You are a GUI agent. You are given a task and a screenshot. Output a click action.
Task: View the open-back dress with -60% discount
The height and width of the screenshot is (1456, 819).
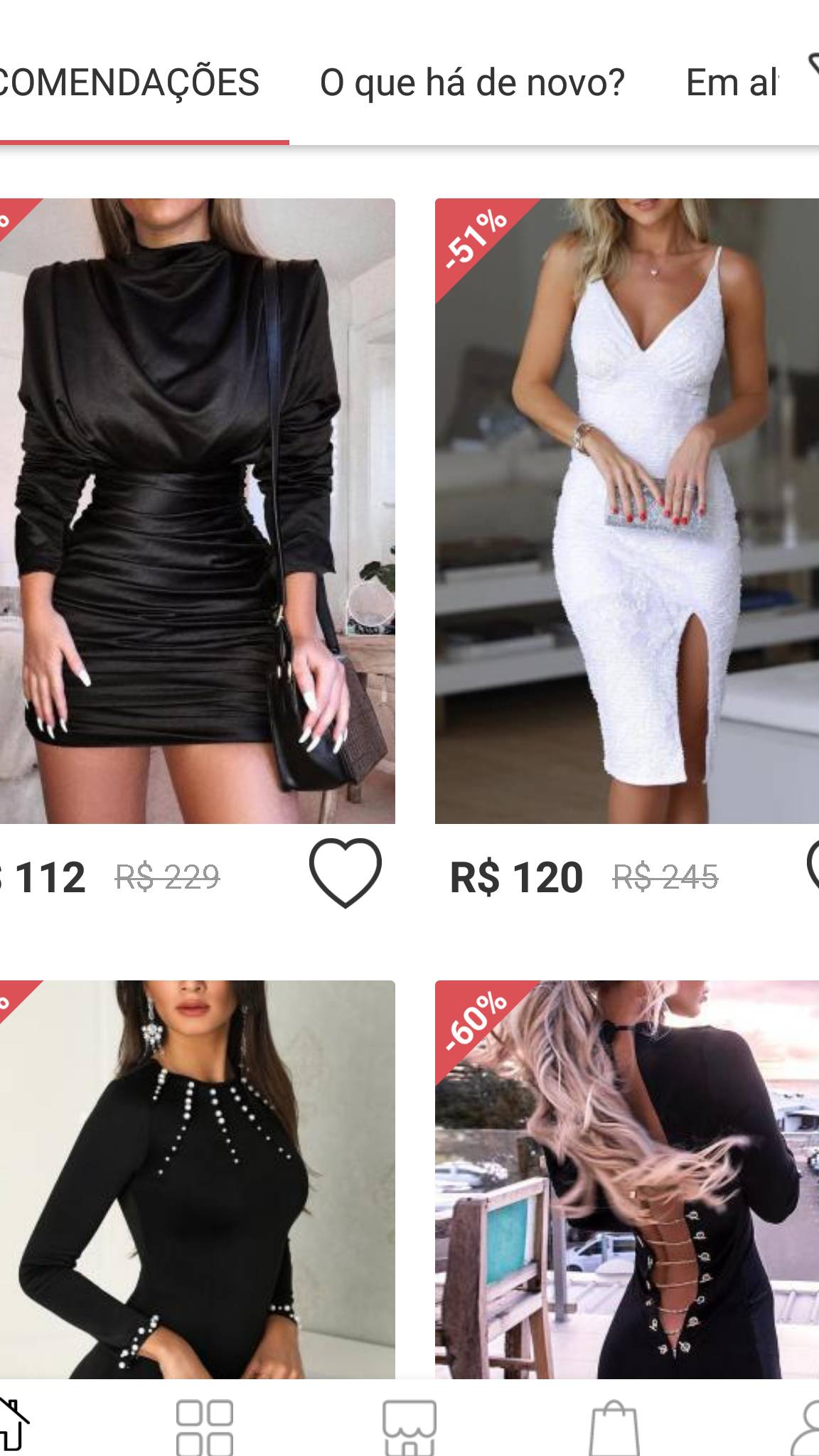pos(626,1180)
